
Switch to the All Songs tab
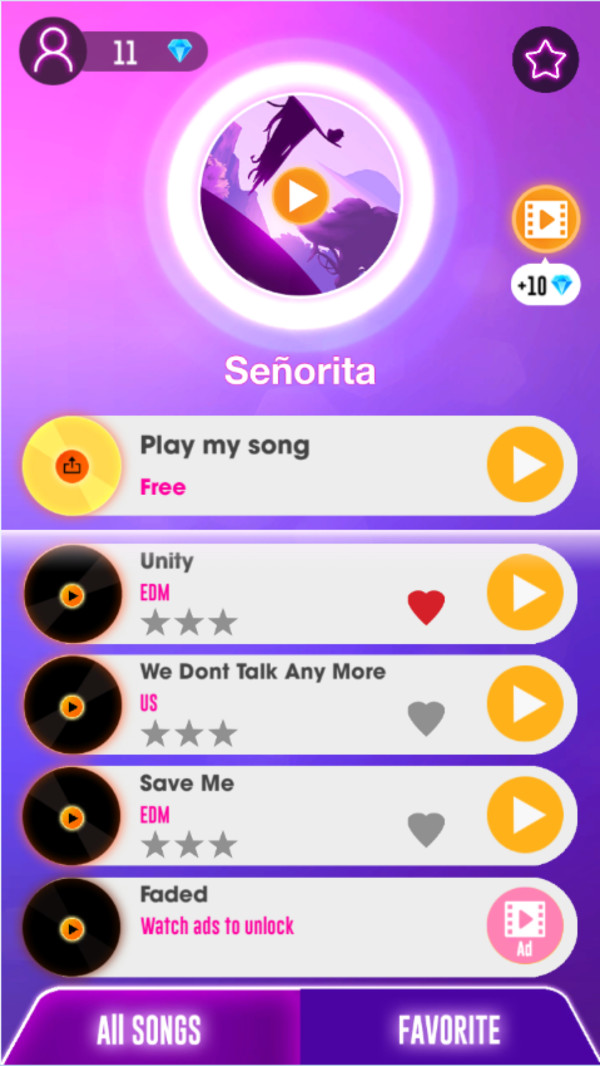(x=150, y=1029)
